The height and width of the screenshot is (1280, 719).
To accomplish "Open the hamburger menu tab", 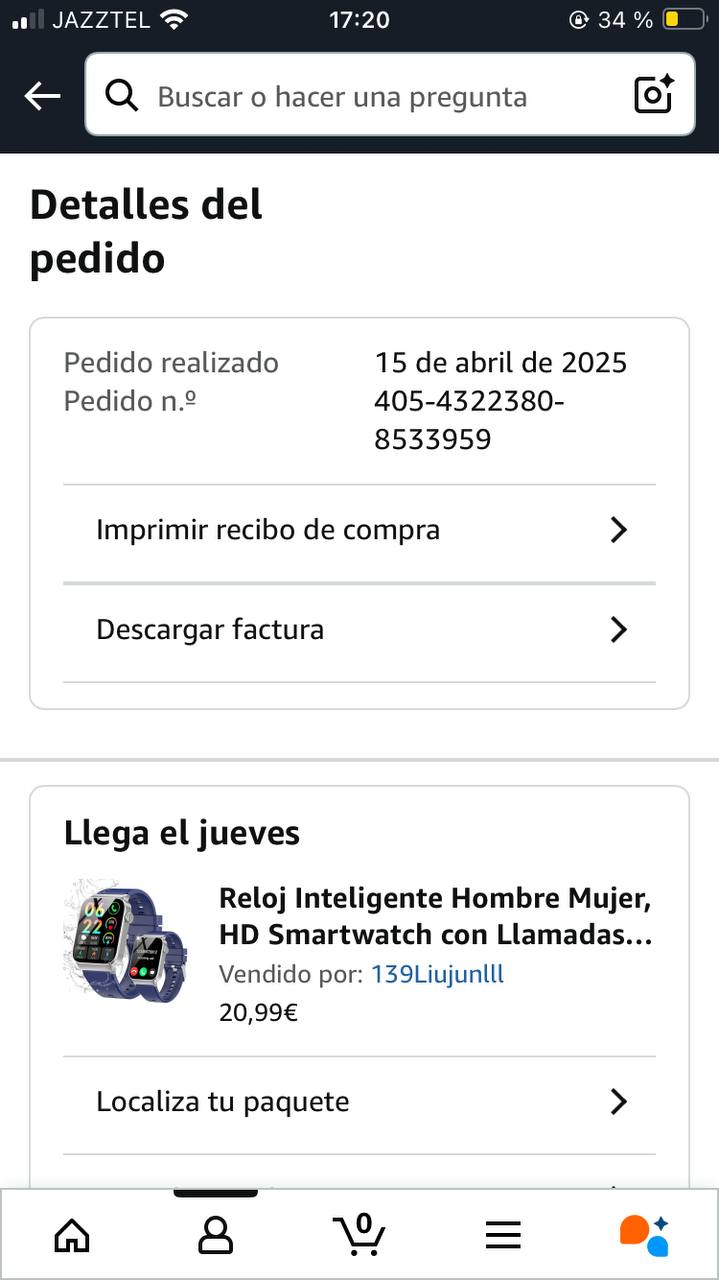I will click(503, 1236).
